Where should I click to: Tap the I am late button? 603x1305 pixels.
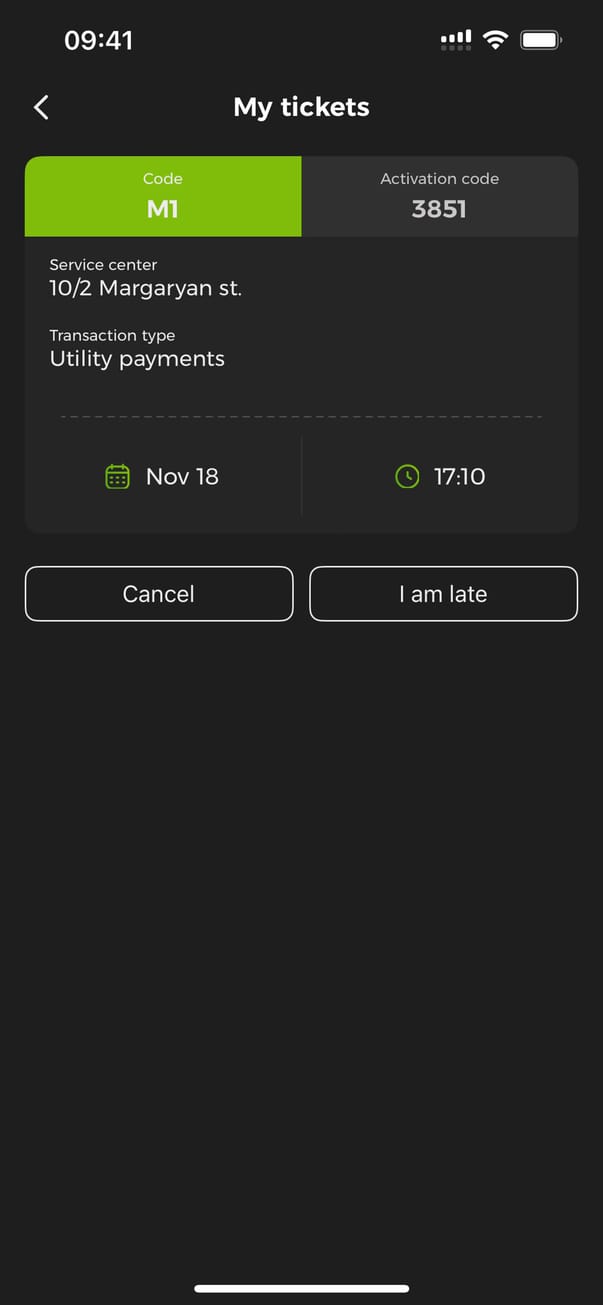pyautogui.click(x=443, y=594)
